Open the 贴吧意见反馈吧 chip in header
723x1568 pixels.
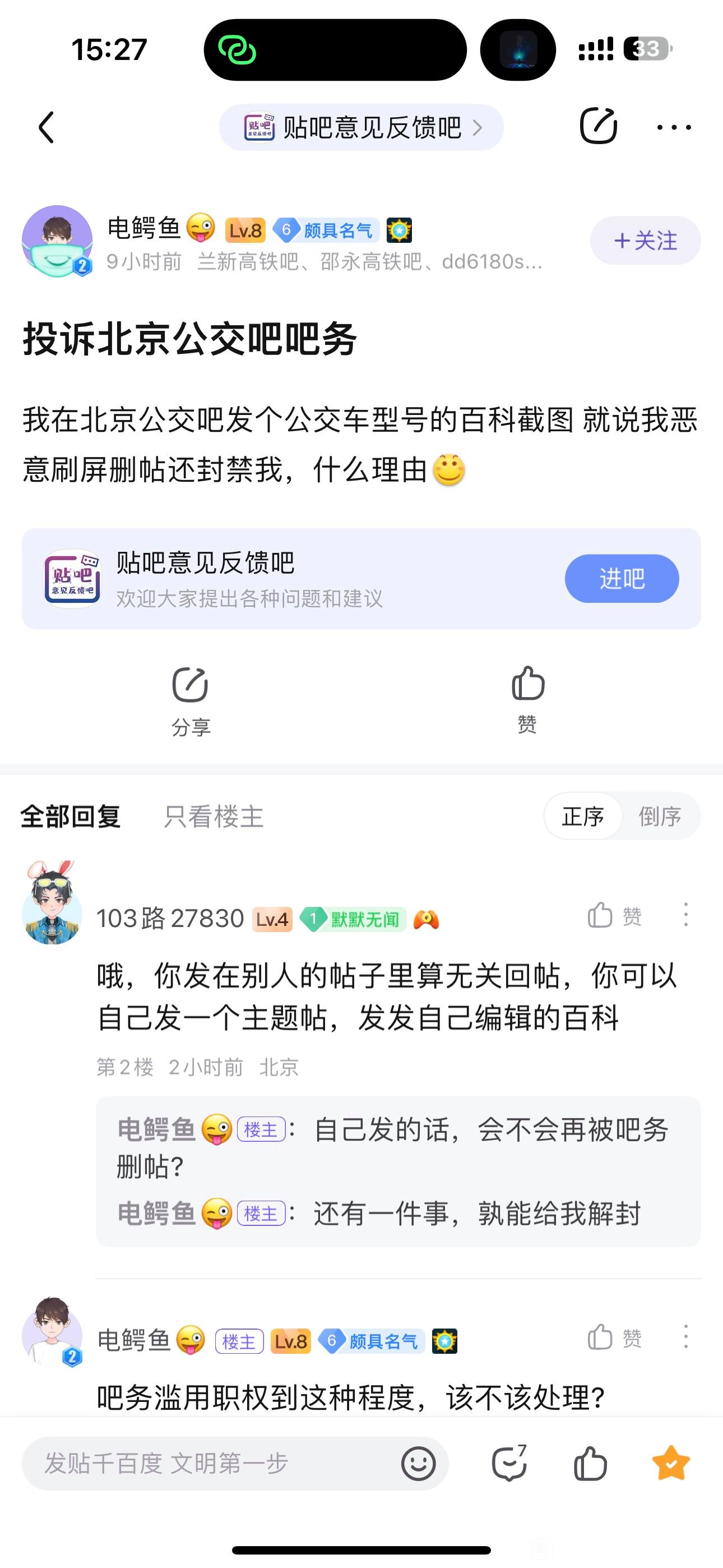click(x=361, y=127)
